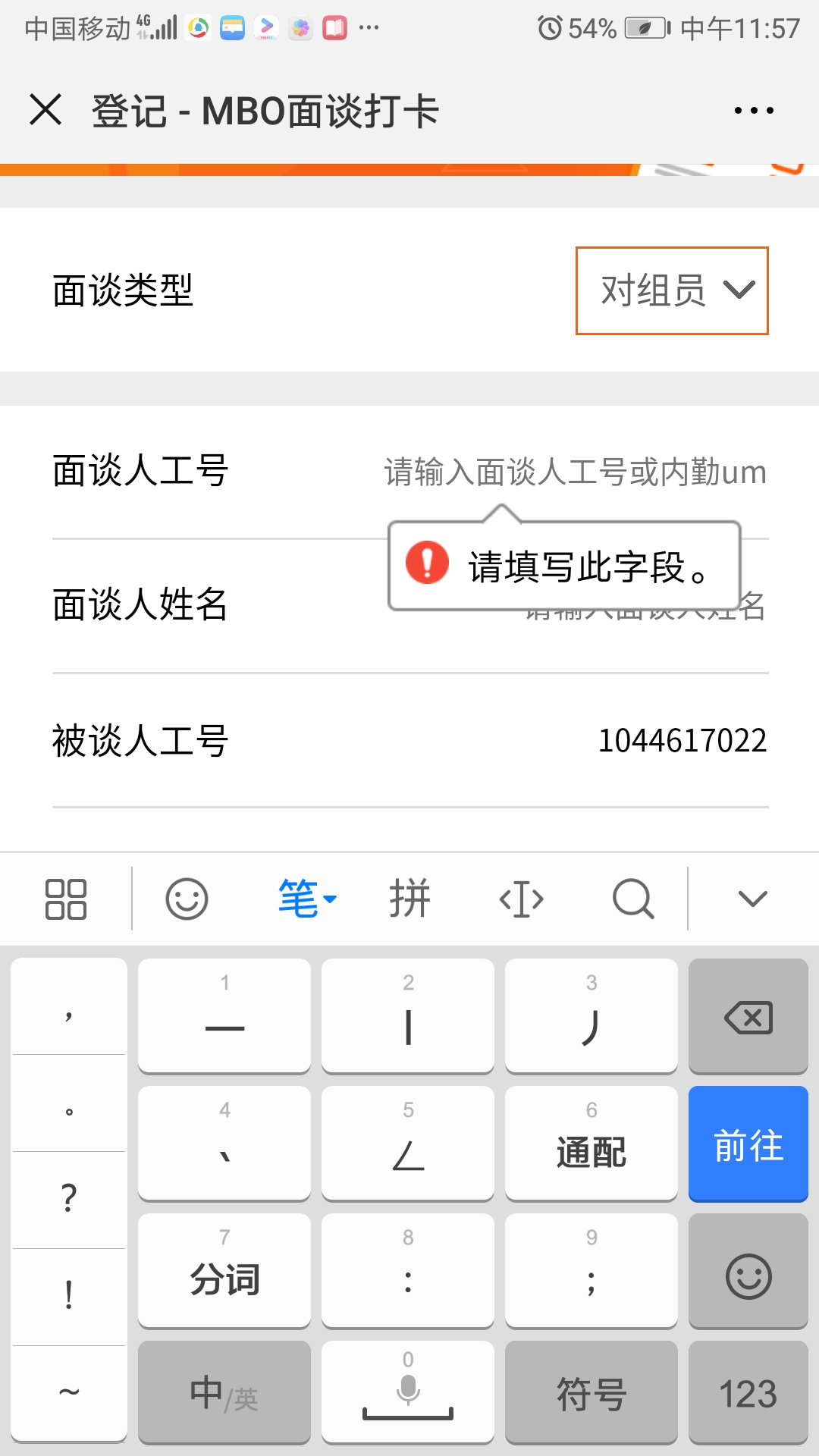Open the three-dot overflow menu
819x1456 pixels.
[754, 111]
